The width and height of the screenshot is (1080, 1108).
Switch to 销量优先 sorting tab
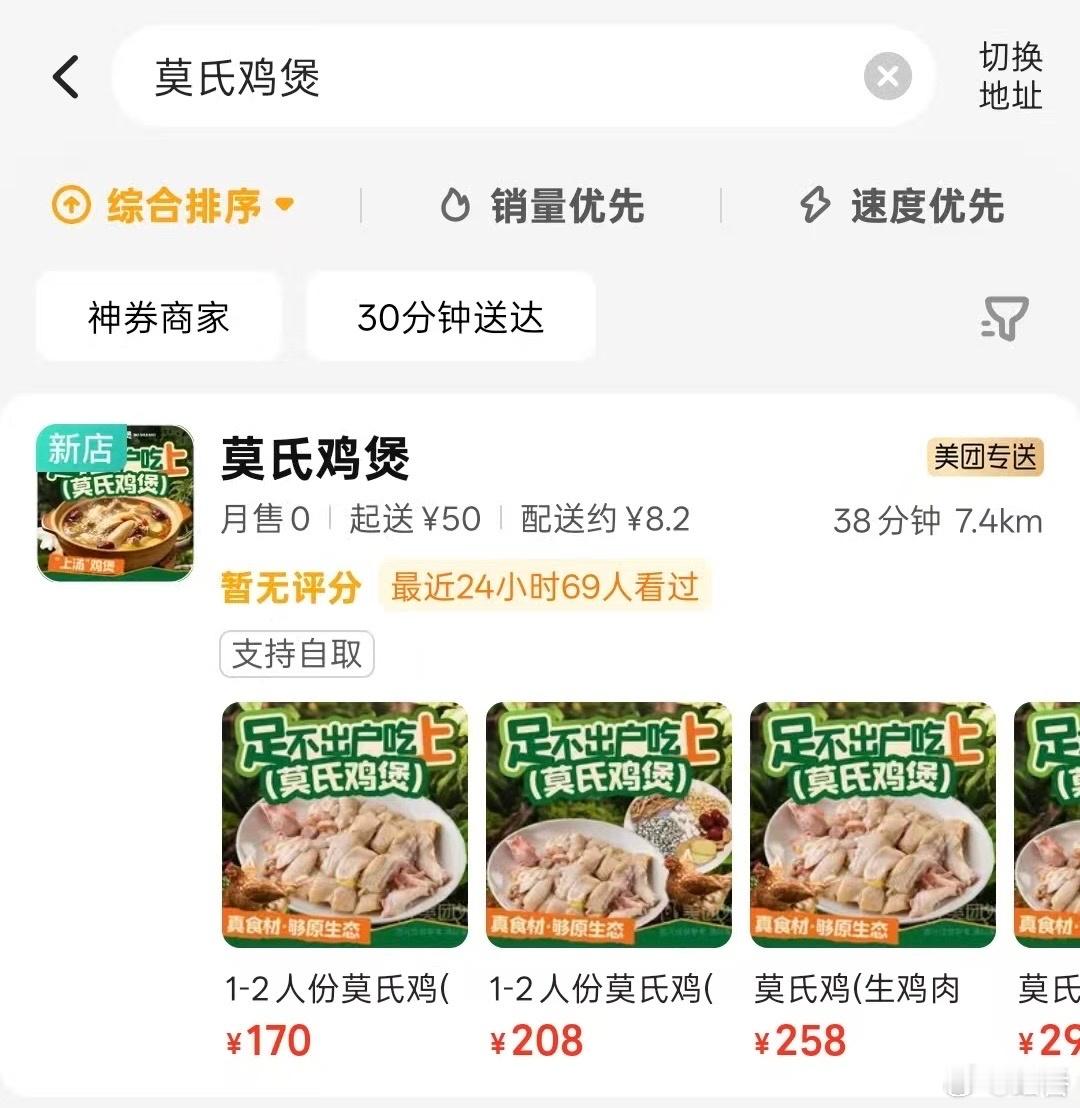click(x=567, y=205)
